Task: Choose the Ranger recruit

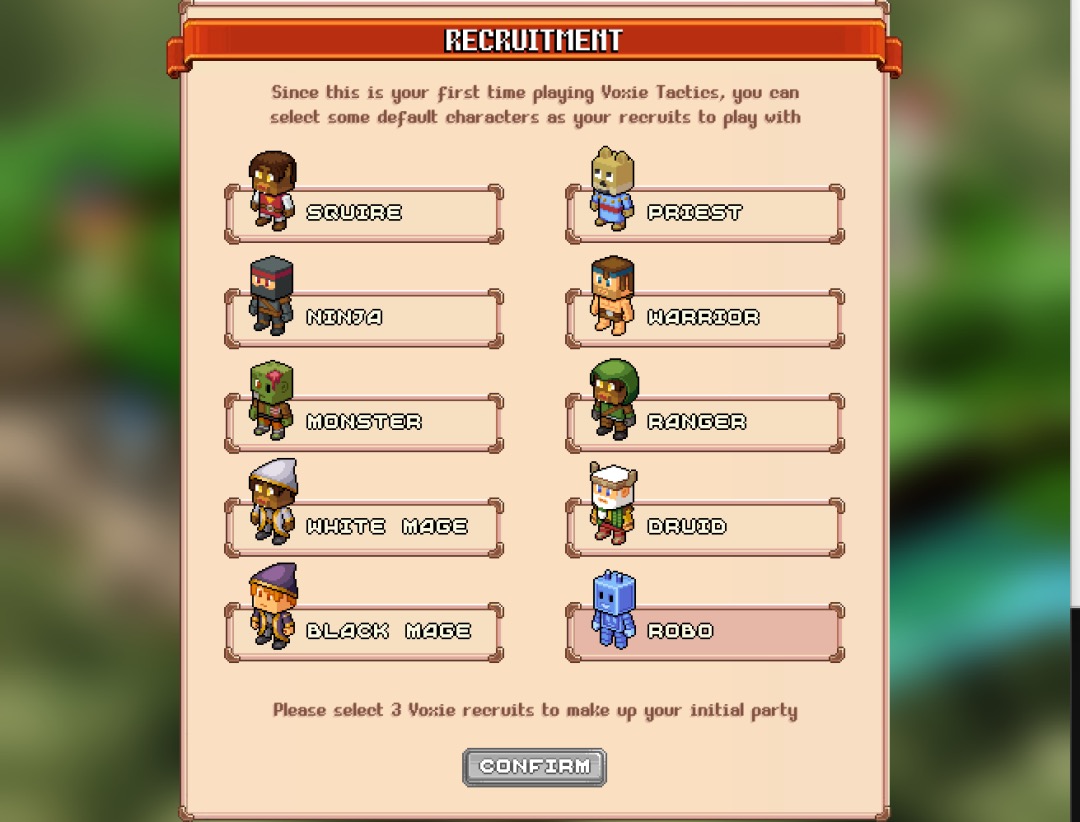Action: click(705, 423)
